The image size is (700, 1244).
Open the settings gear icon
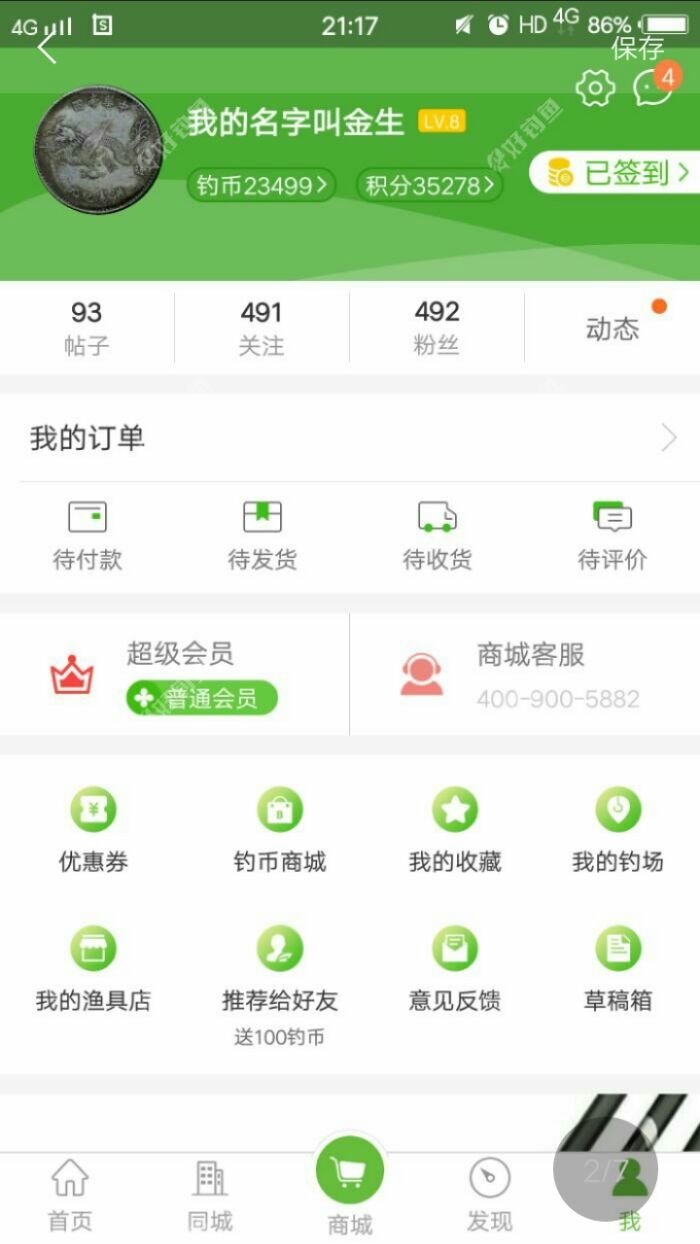tap(596, 89)
